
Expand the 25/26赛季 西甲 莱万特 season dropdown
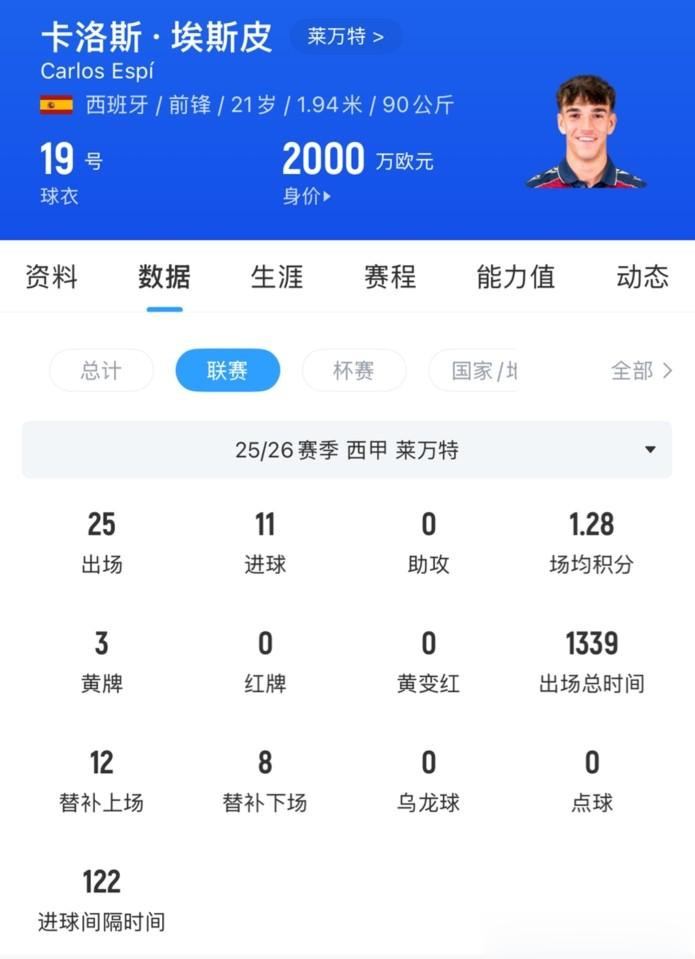[x=347, y=450]
